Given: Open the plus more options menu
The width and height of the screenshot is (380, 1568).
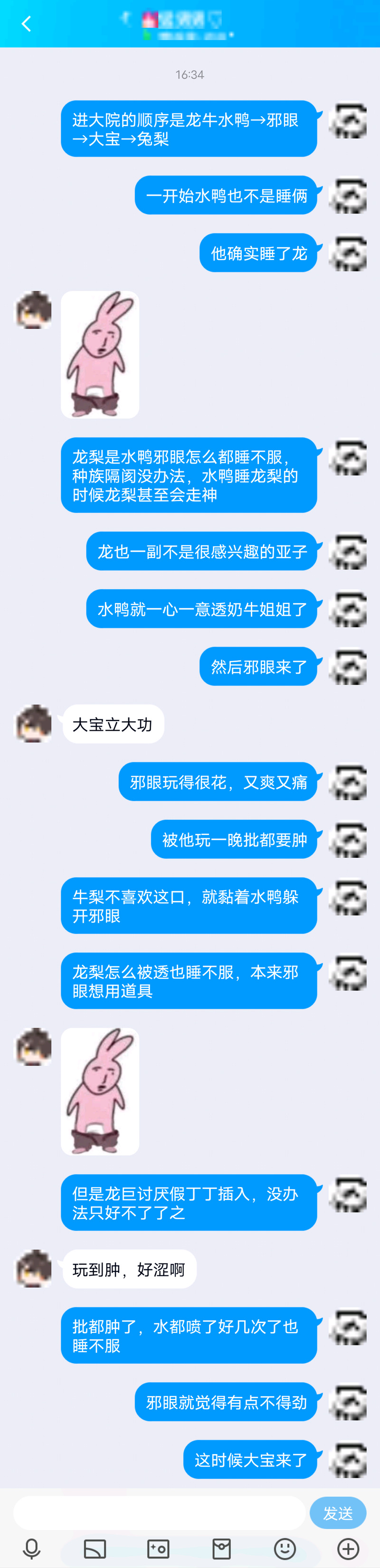Looking at the screenshot, I should tap(348, 1548).
